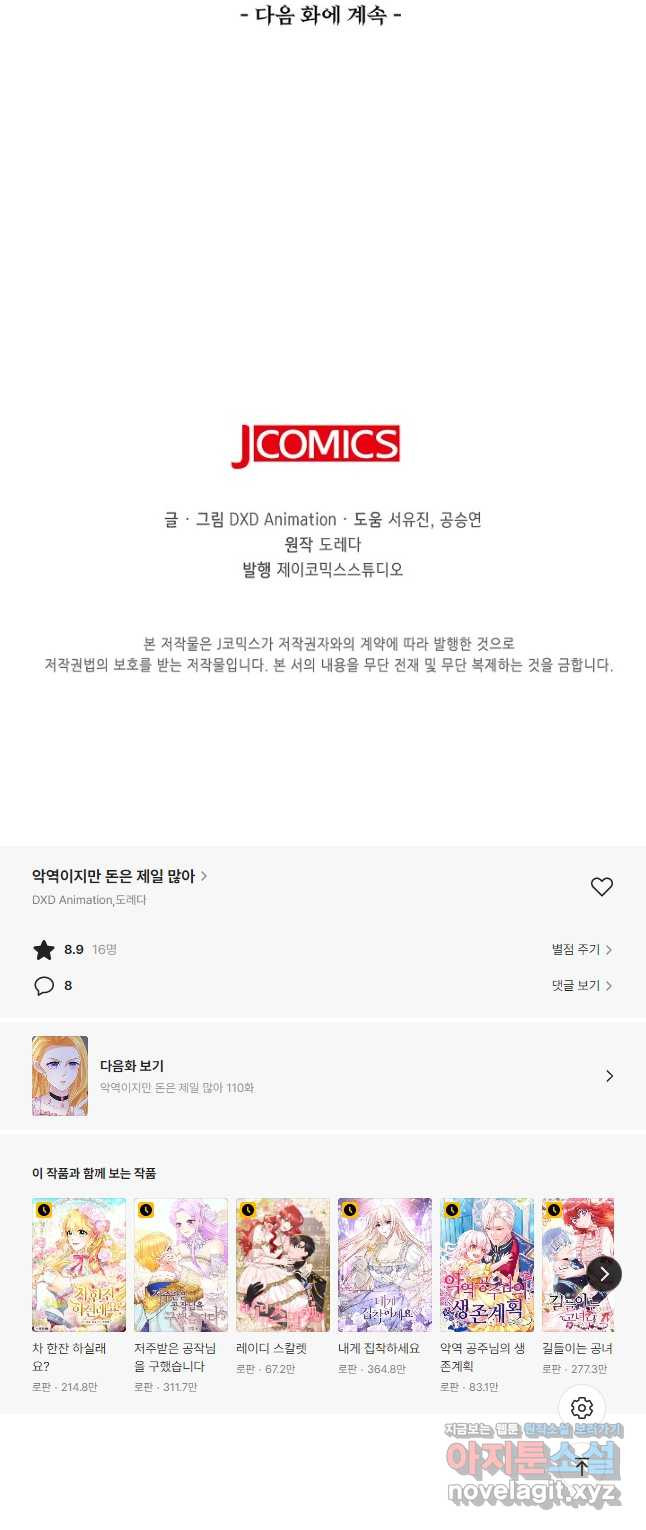Open the 악역 공주님의 생존계획 card
Viewport: 646px width, 1530px height.
click(487, 1265)
